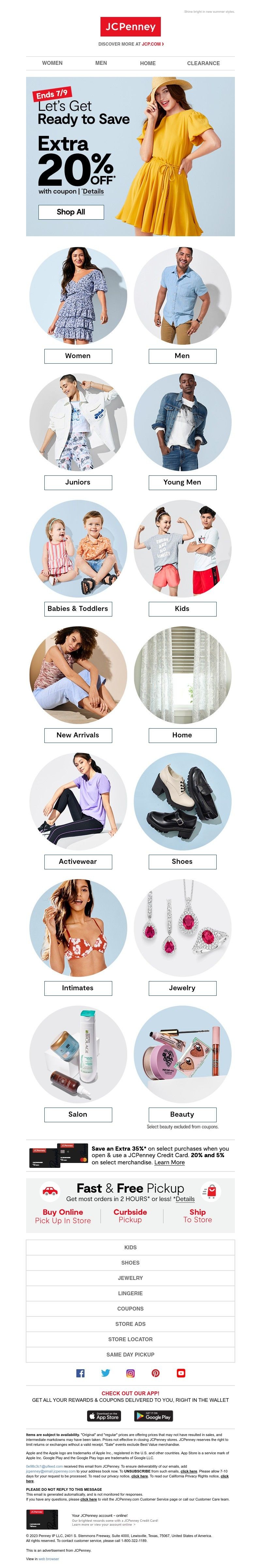The image size is (261, 1568).
Task: Browse the Juniors category
Action: coord(77,482)
